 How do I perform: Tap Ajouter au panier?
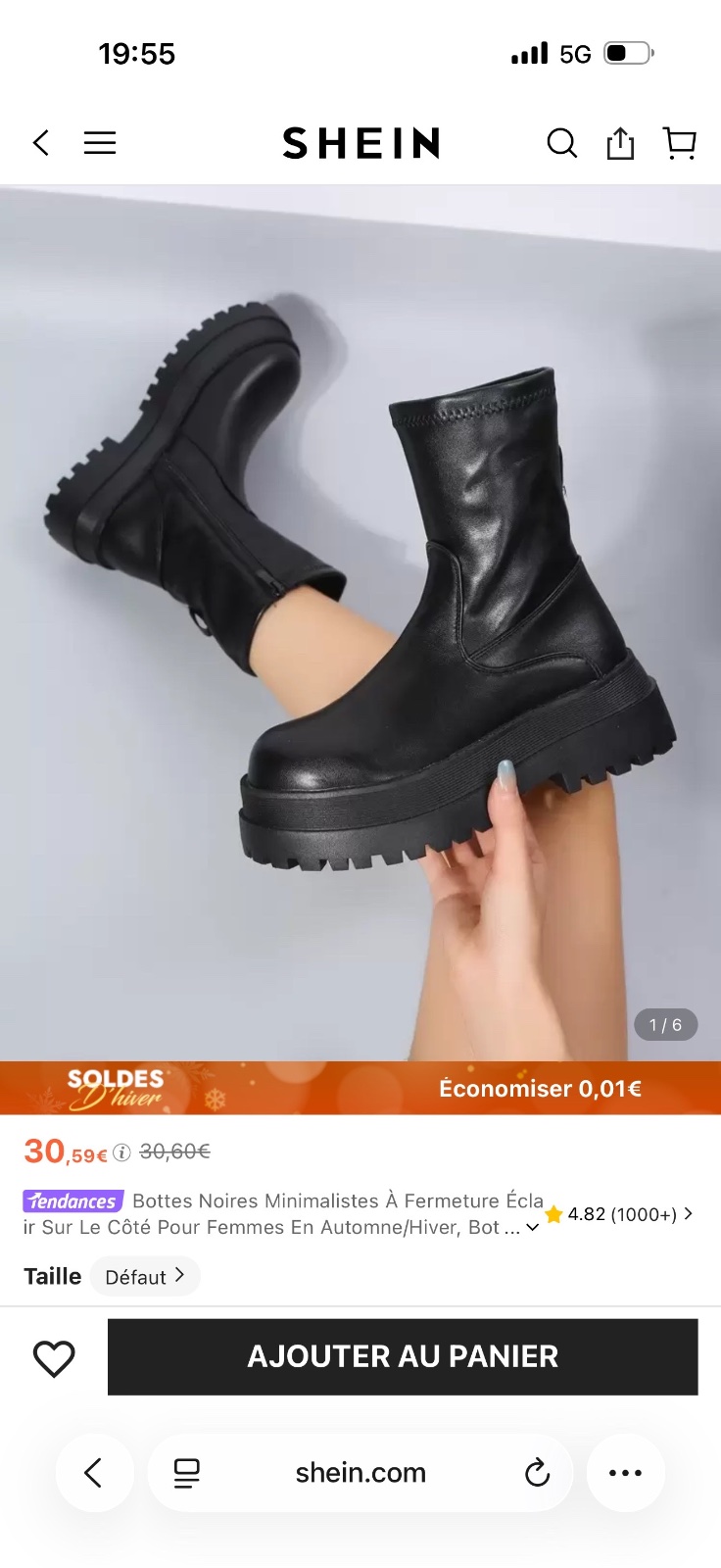(403, 1356)
